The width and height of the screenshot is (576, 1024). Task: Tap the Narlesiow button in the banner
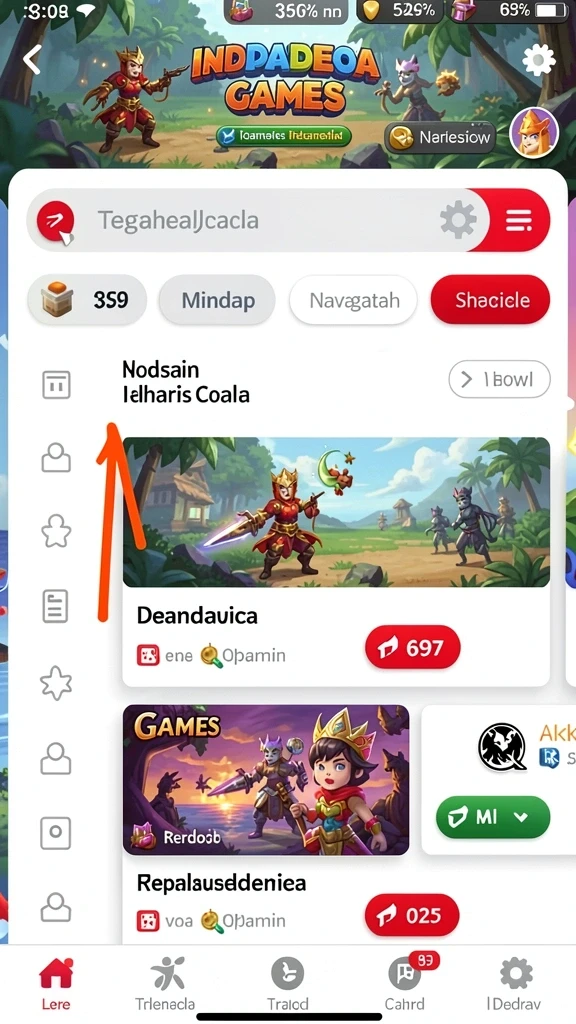tap(440, 137)
